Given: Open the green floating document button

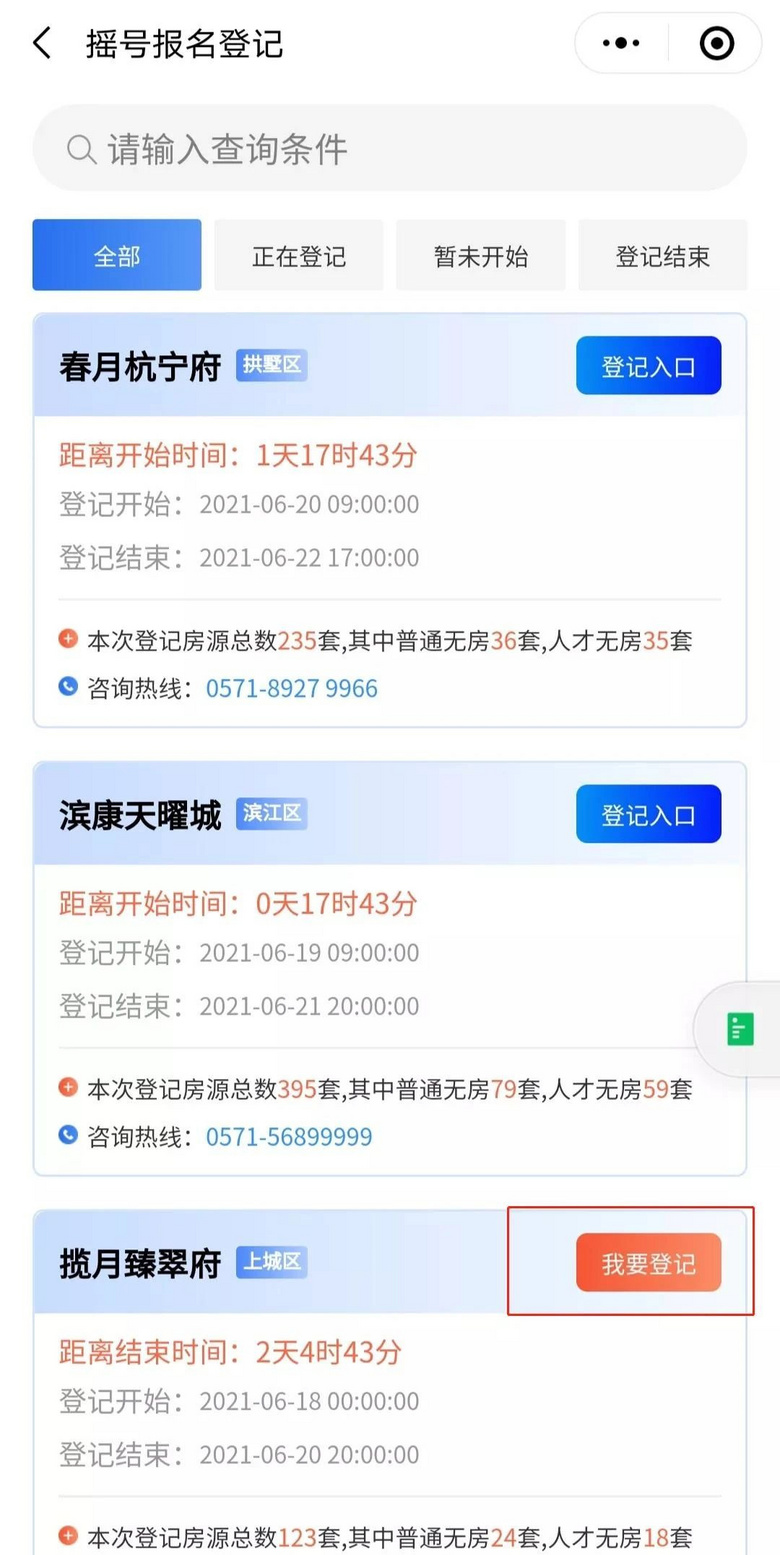Looking at the screenshot, I should click(x=740, y=1029).
